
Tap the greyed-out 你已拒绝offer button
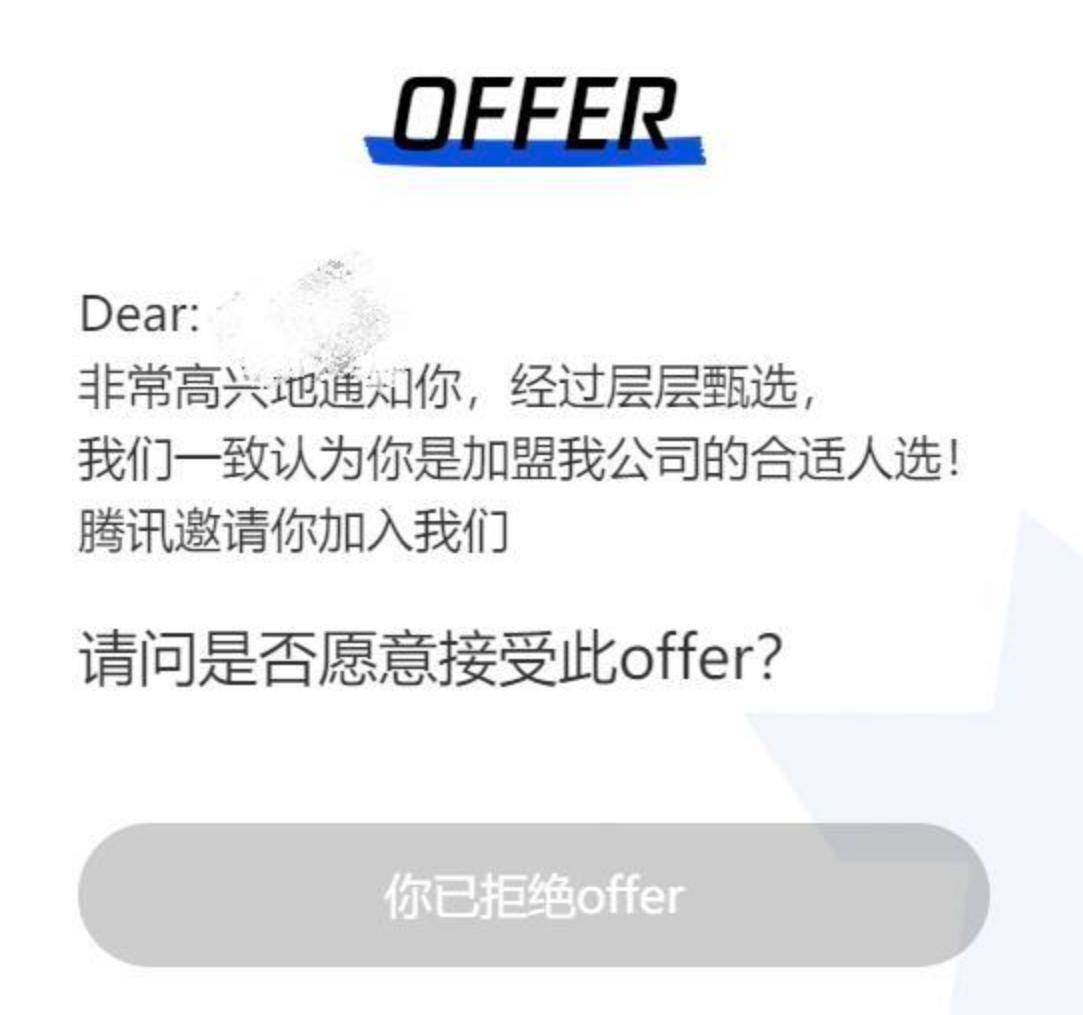tap(533, 895)
